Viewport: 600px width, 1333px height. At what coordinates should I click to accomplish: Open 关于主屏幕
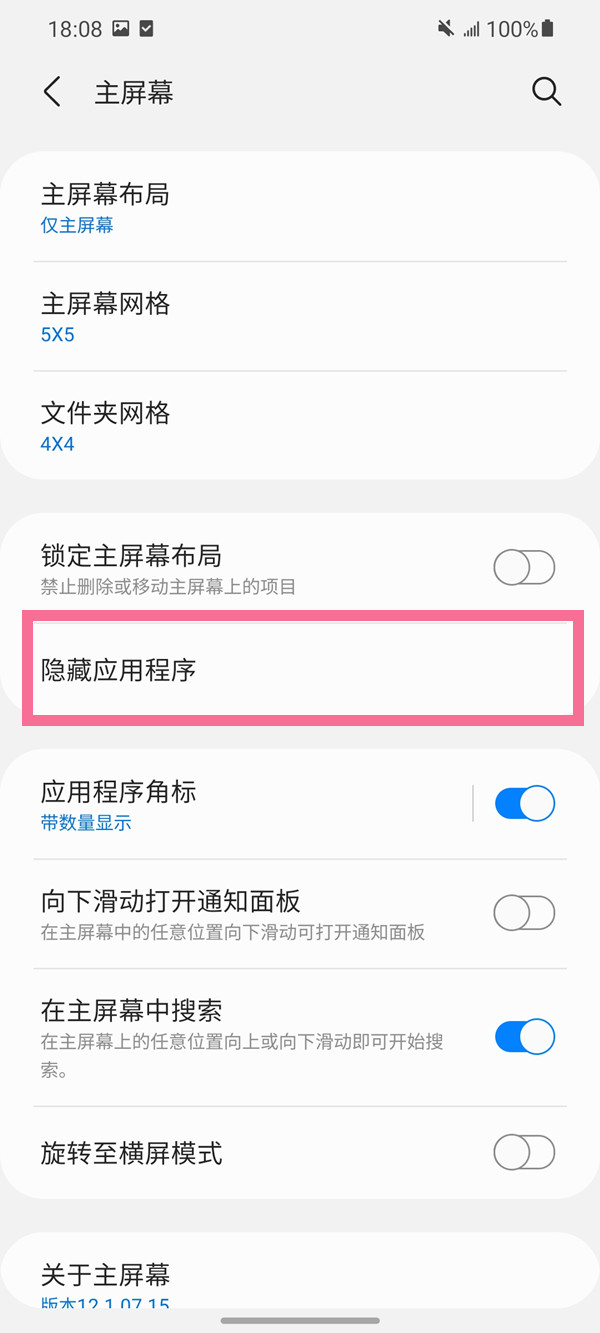[300, 1282]
